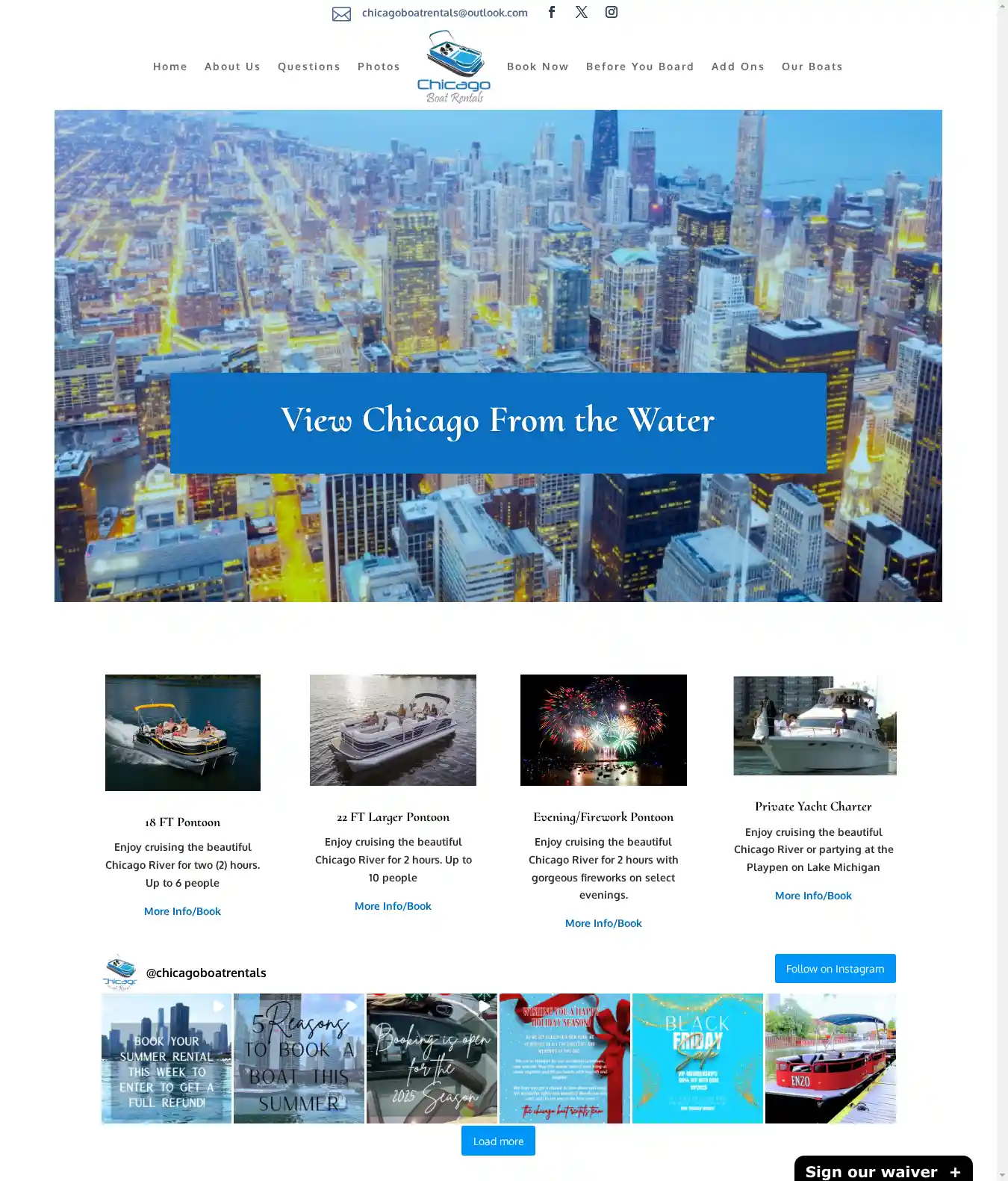Select Book Now in the navigation
1008x1181 pixels.
click(x=538, y=66)
